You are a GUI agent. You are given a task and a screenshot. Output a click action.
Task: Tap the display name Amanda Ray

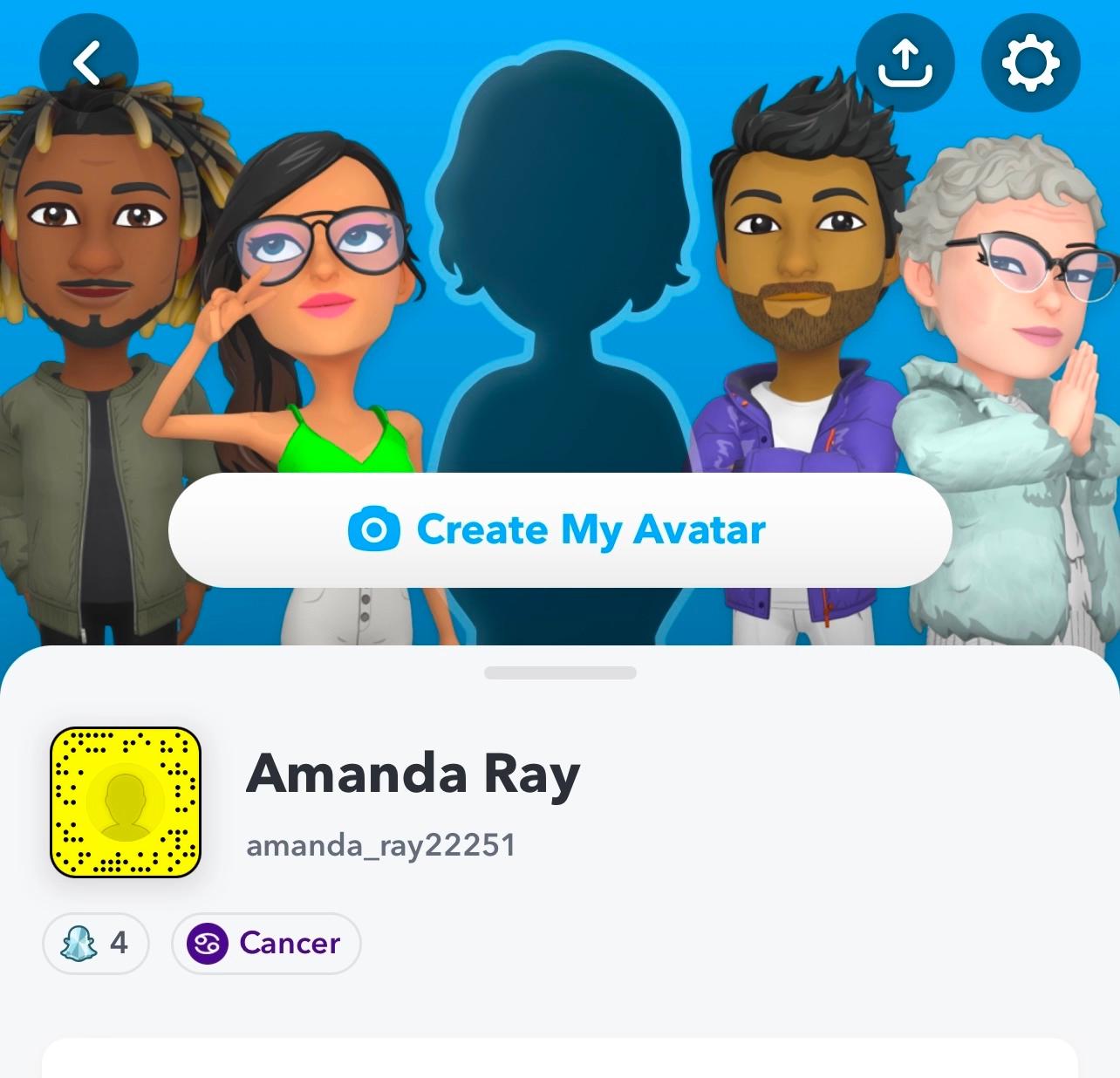[413, 774]
